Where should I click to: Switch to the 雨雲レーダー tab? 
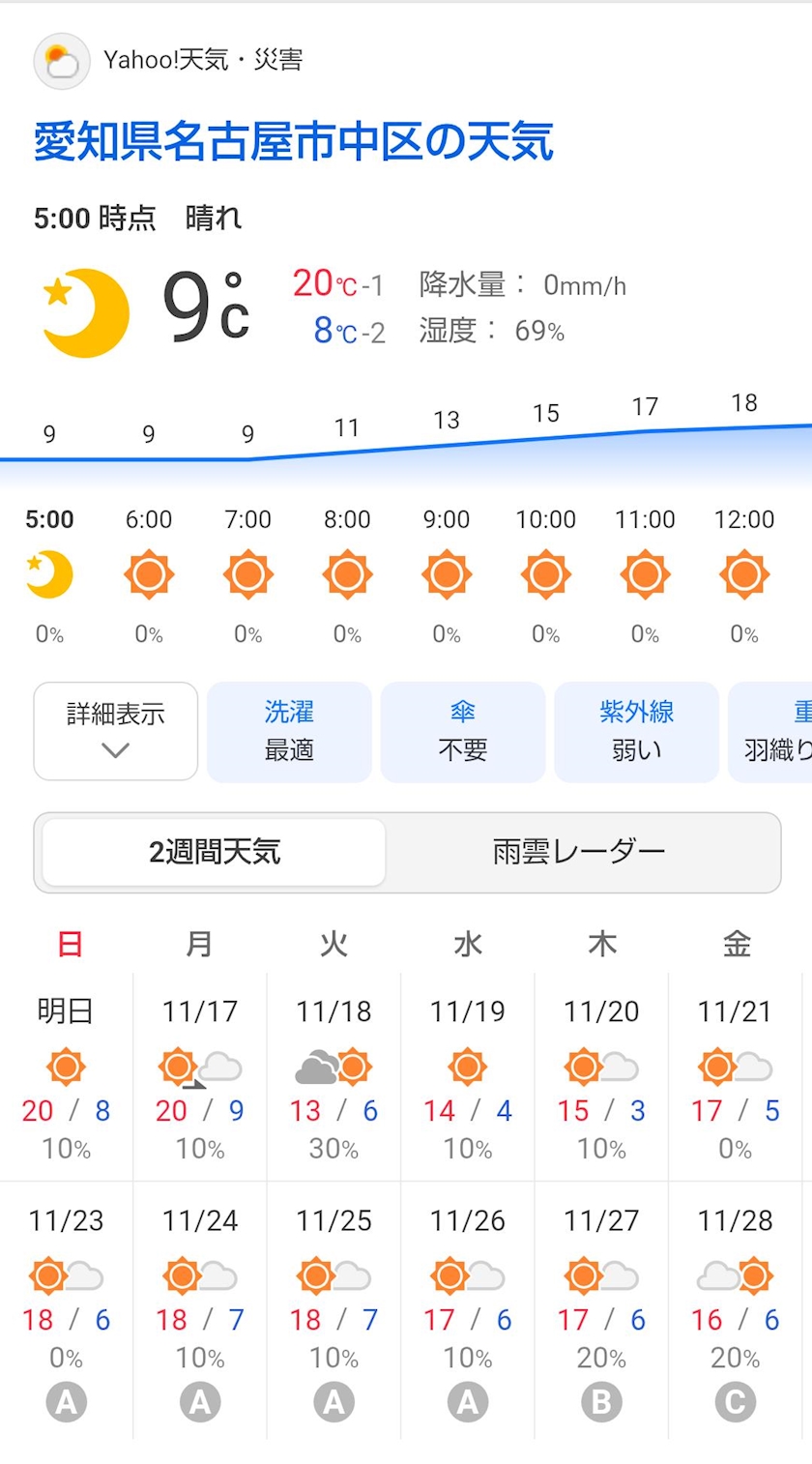580,852
